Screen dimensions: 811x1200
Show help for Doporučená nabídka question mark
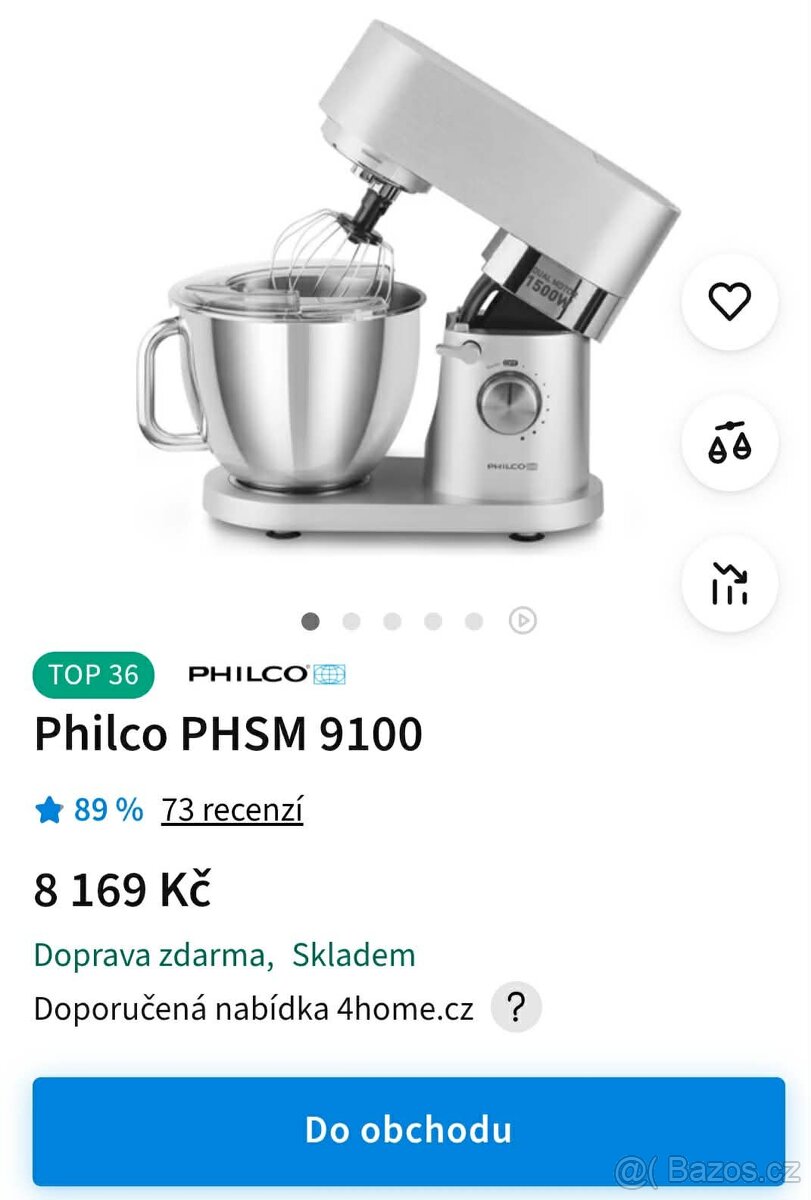tap(516, 1008)
